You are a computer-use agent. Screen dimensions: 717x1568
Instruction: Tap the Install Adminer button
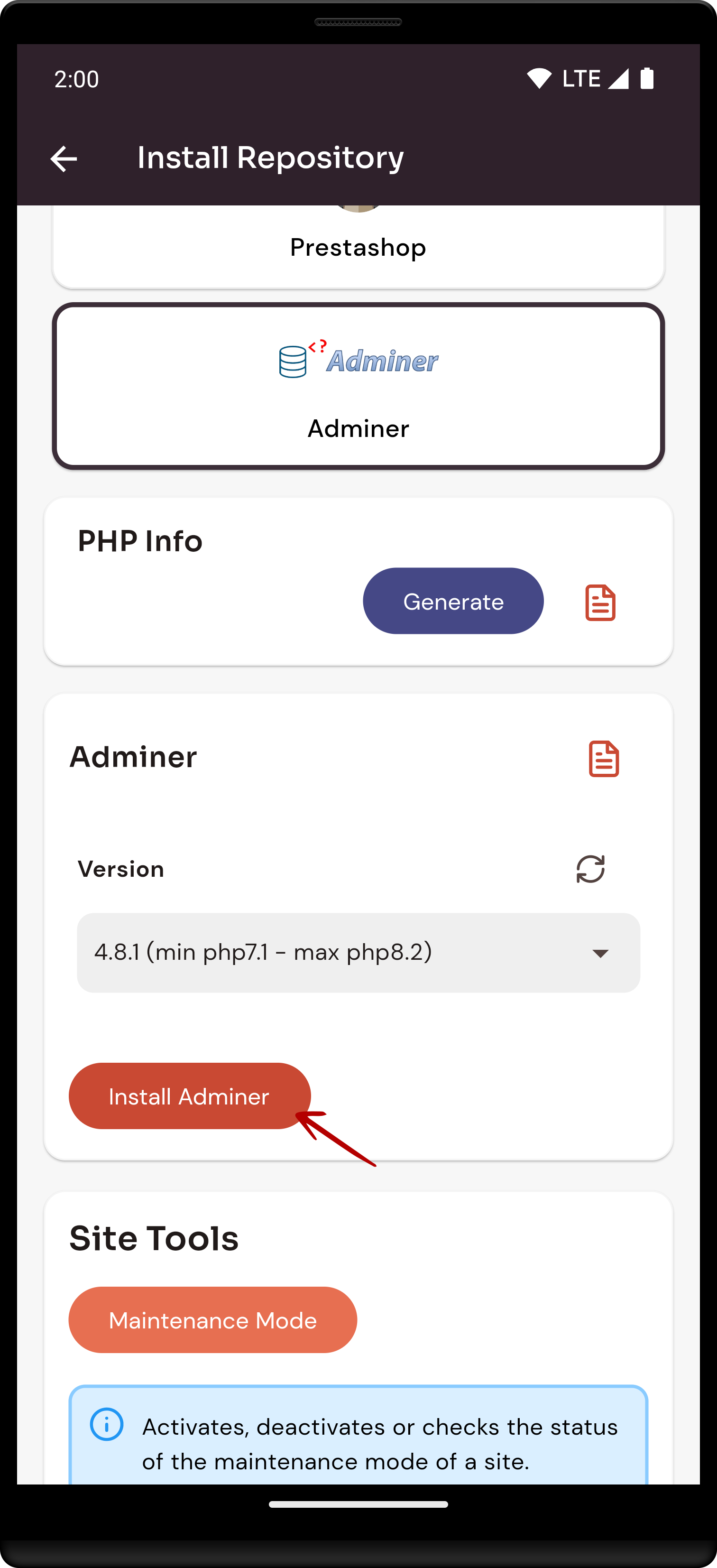189,1096
